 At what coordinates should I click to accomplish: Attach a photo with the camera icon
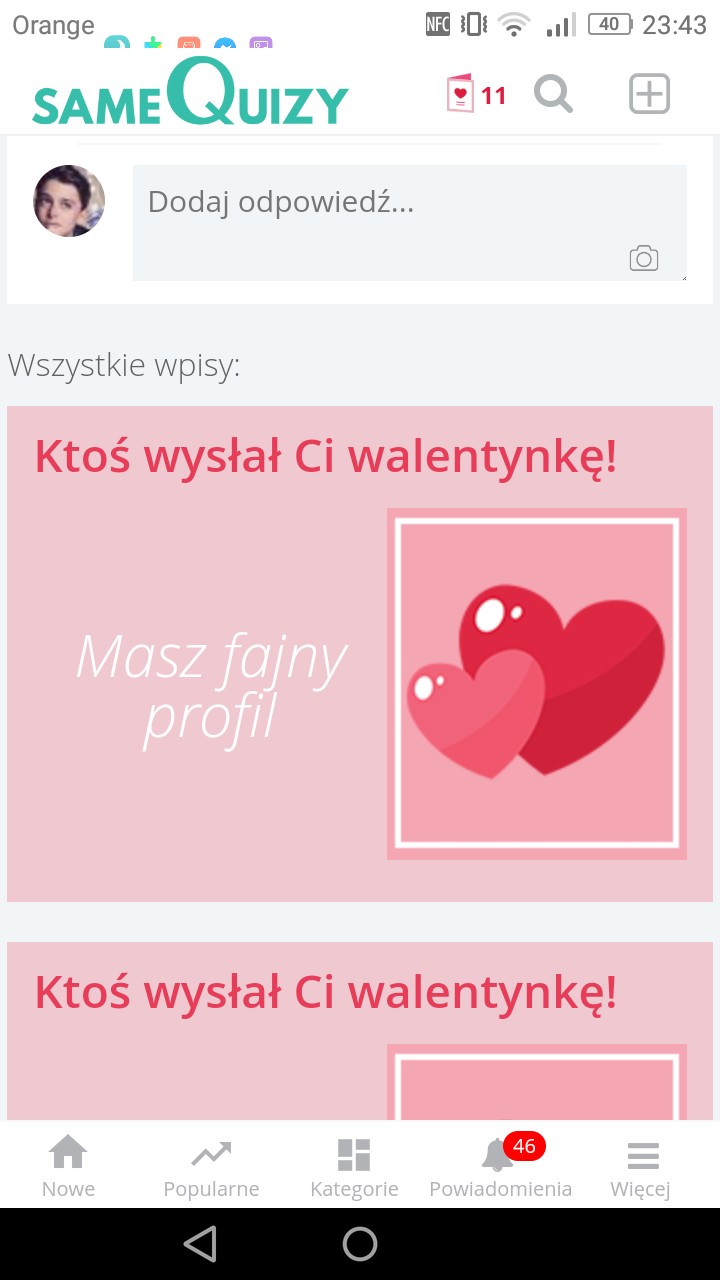tap(644, 259)
